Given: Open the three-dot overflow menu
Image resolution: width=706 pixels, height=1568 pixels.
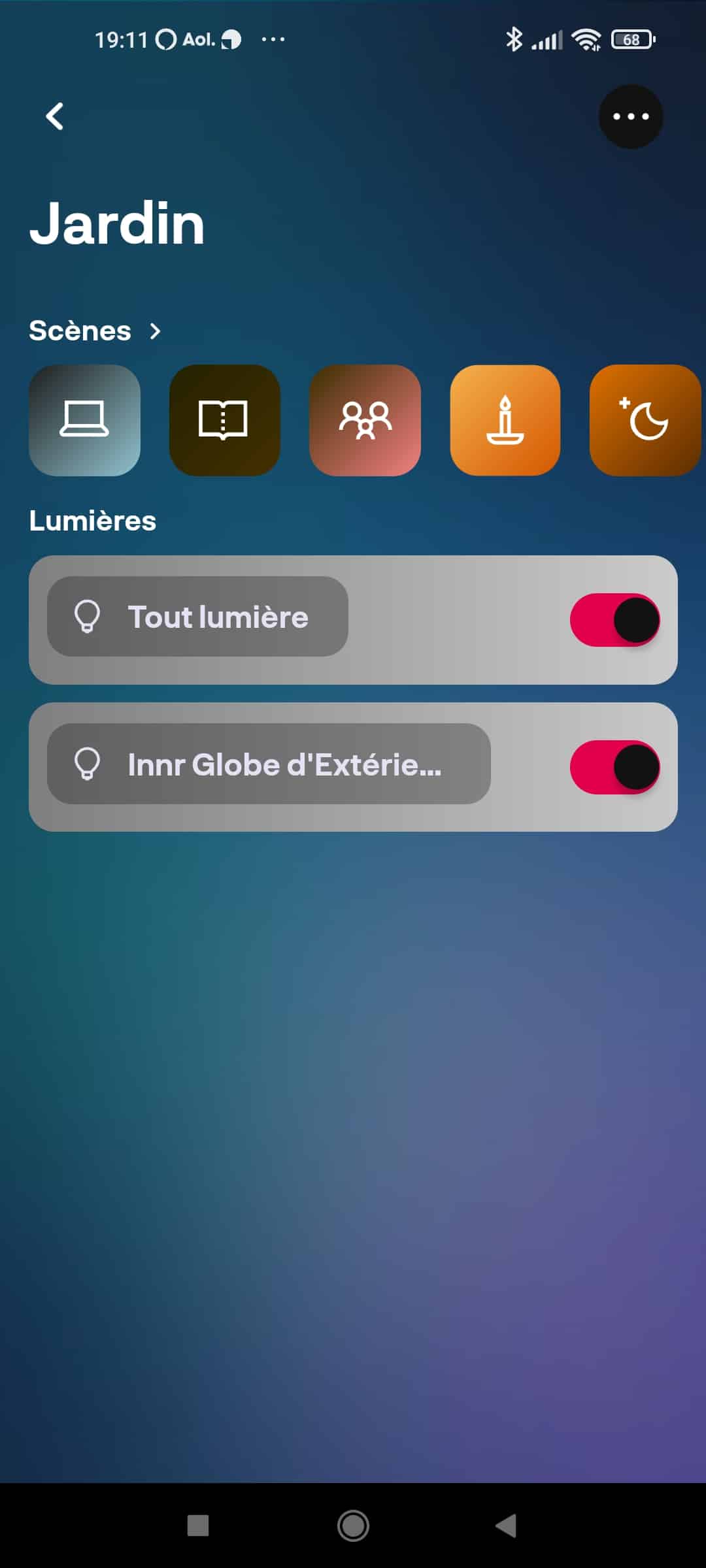Looking at the screenshot, I should 631,117.
